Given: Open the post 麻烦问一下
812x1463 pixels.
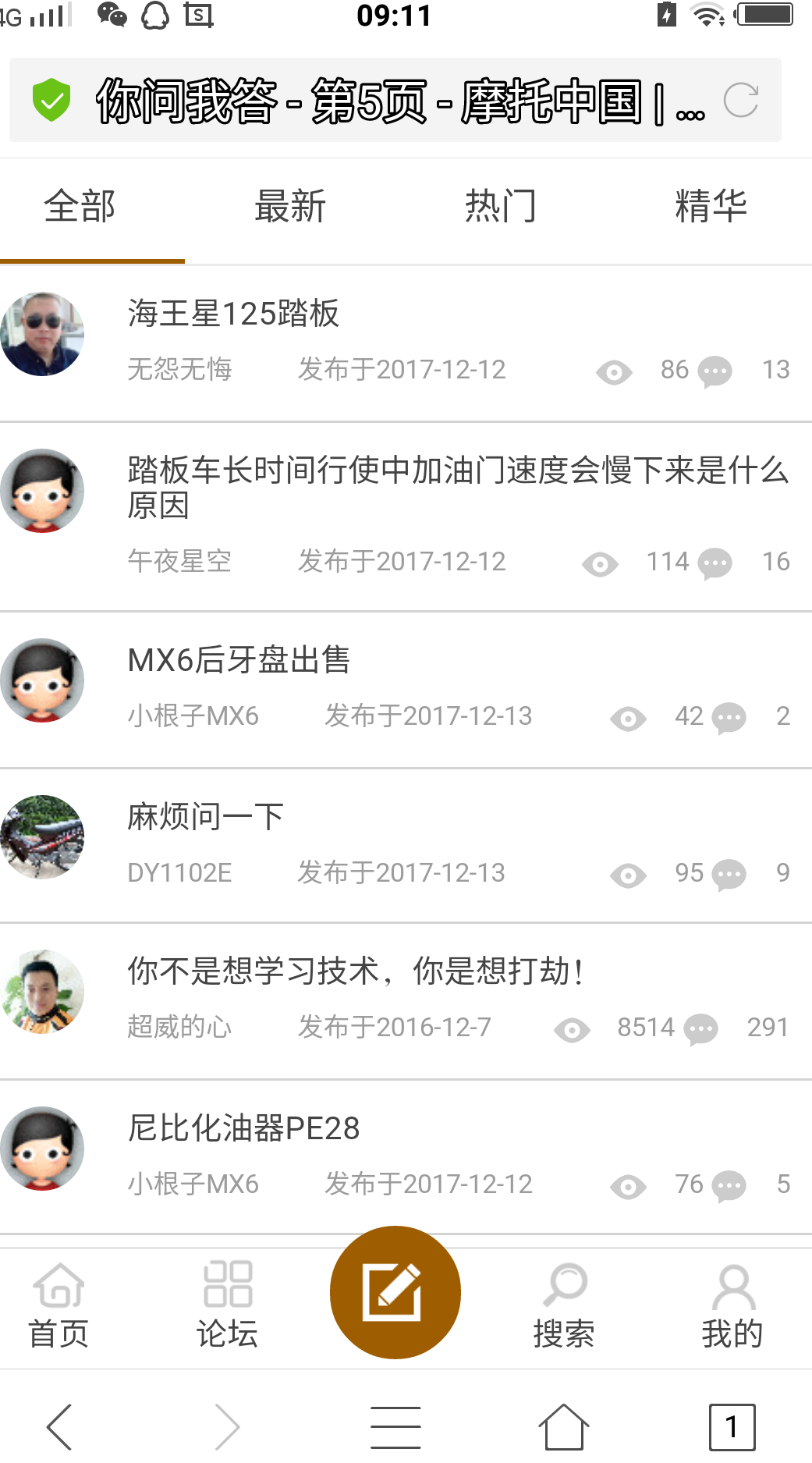Looking at the screenshot, I should pyautogui.click(x=206, y=817).
